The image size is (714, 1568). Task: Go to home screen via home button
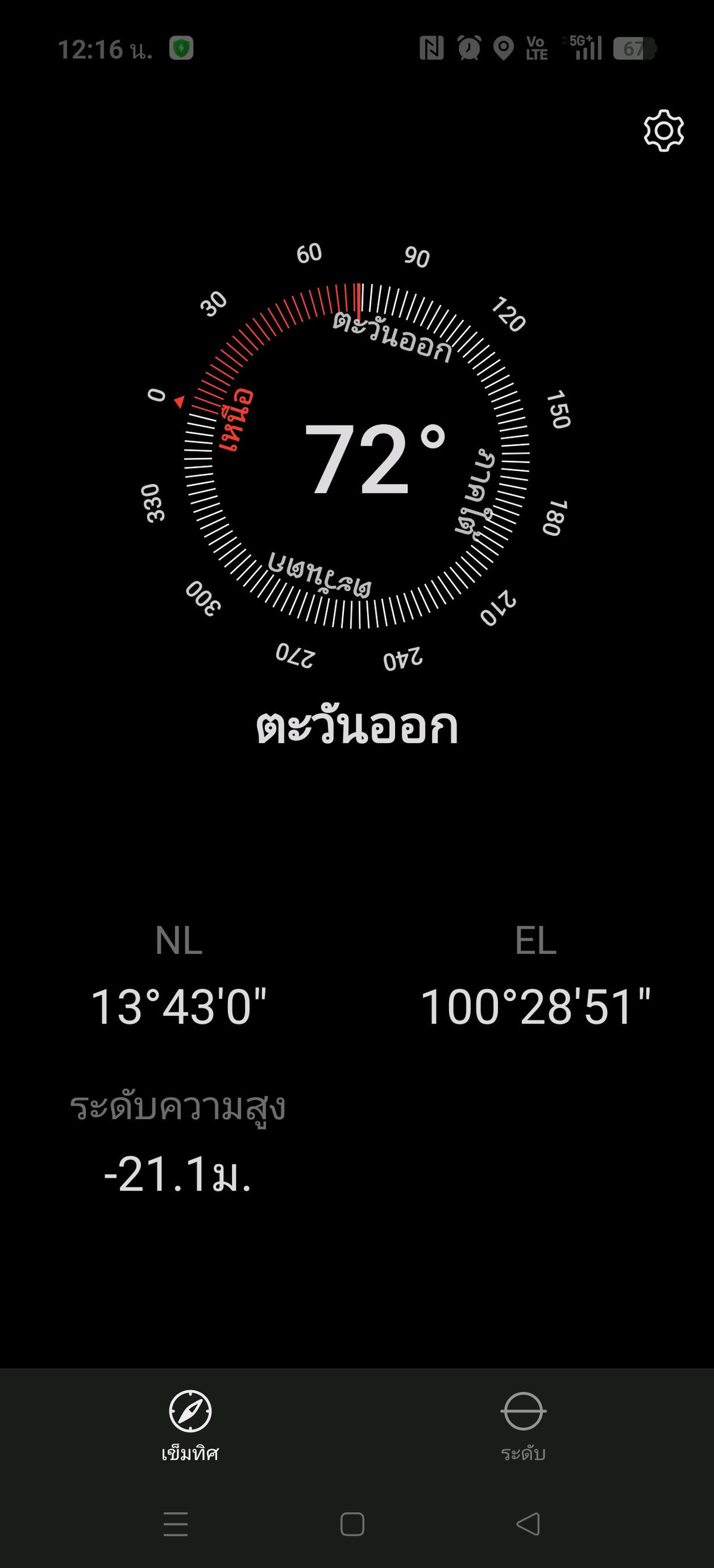(x=352, y=1523)
